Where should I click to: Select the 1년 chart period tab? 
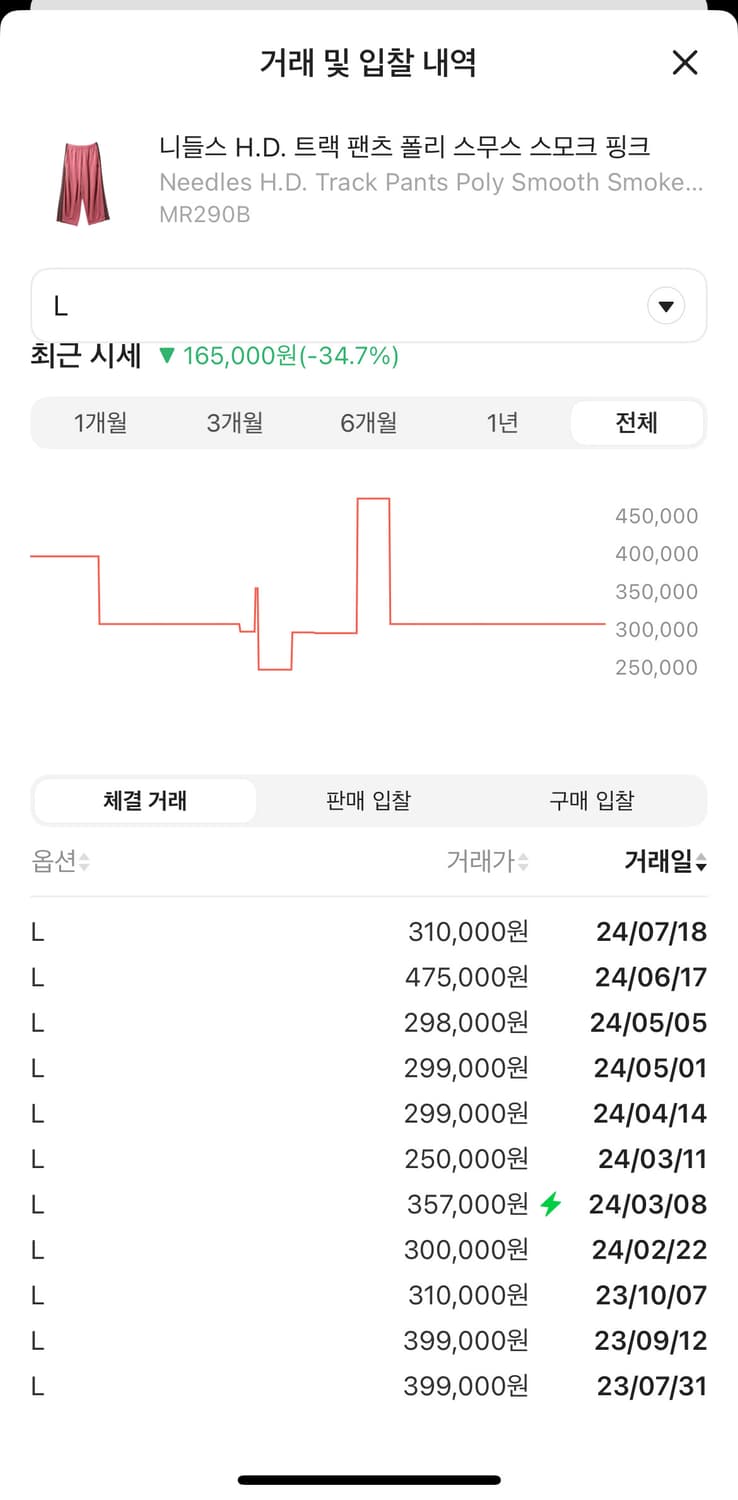(503, 423)
